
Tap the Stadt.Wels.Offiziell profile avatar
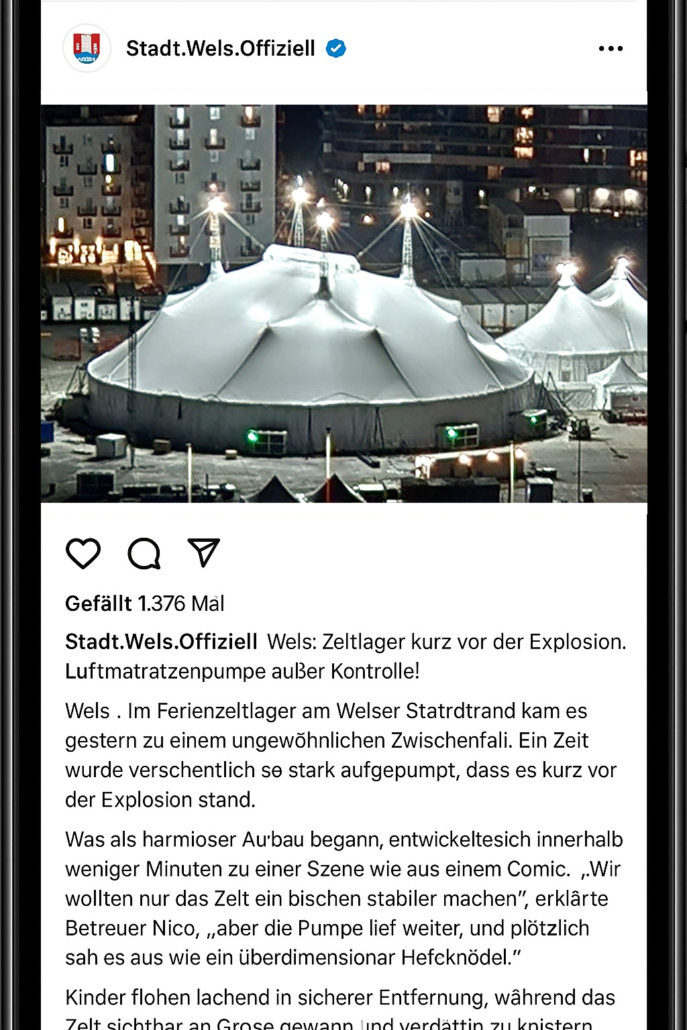(87, 48)
